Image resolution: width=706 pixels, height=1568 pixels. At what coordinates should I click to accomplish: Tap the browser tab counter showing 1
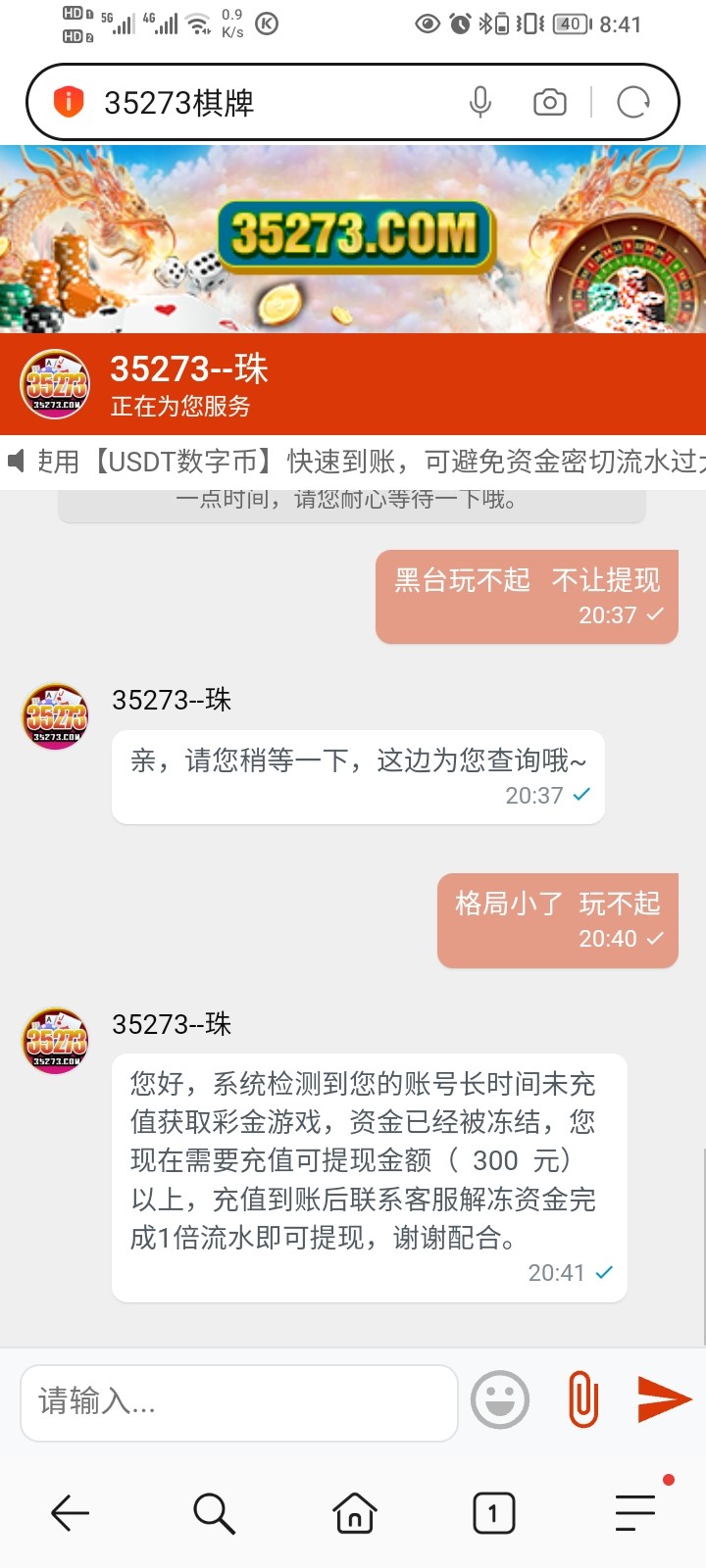tap(493, 1512)
